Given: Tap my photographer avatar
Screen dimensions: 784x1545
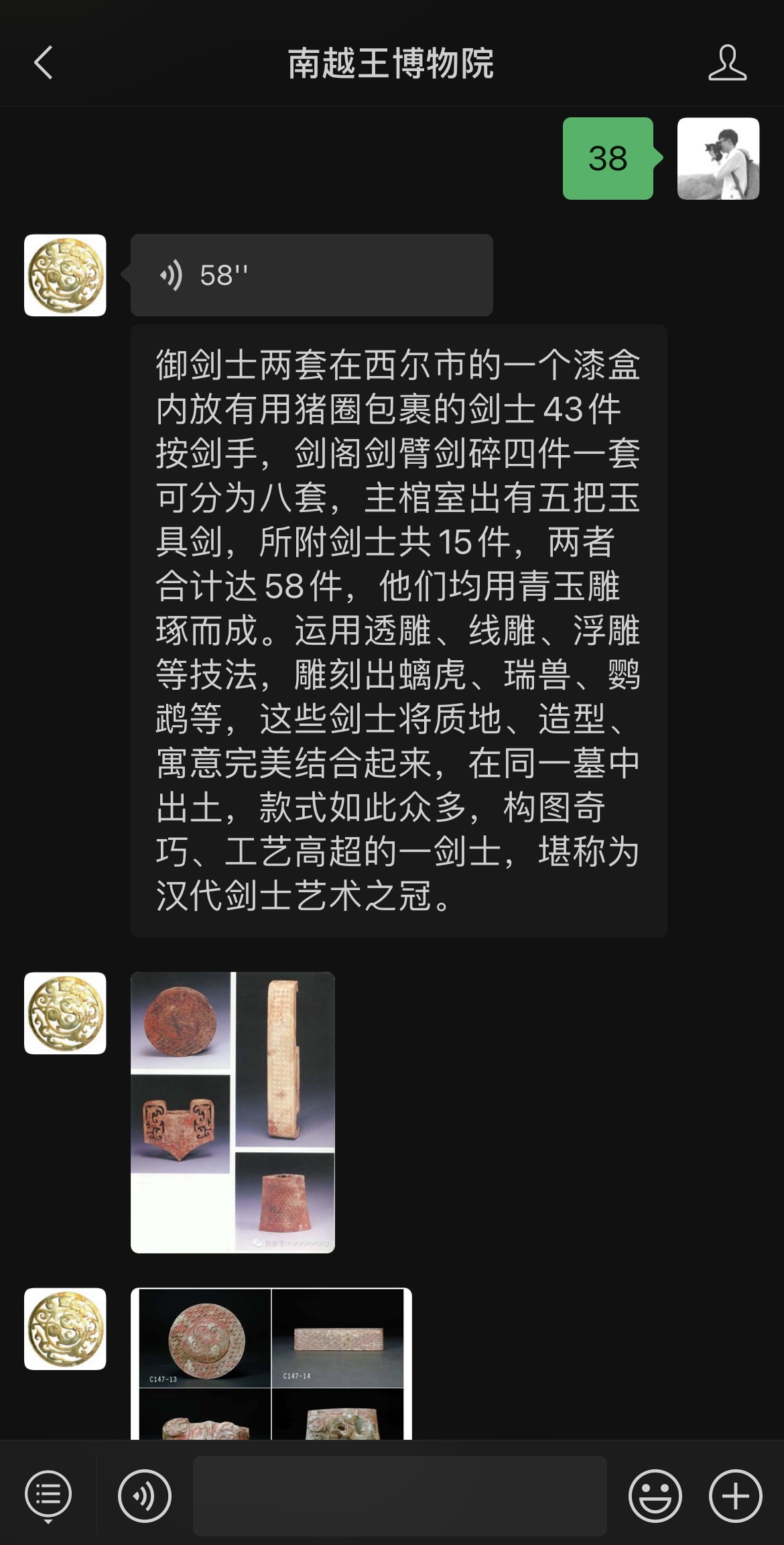Looking at the screenshot, I should 718,159.
